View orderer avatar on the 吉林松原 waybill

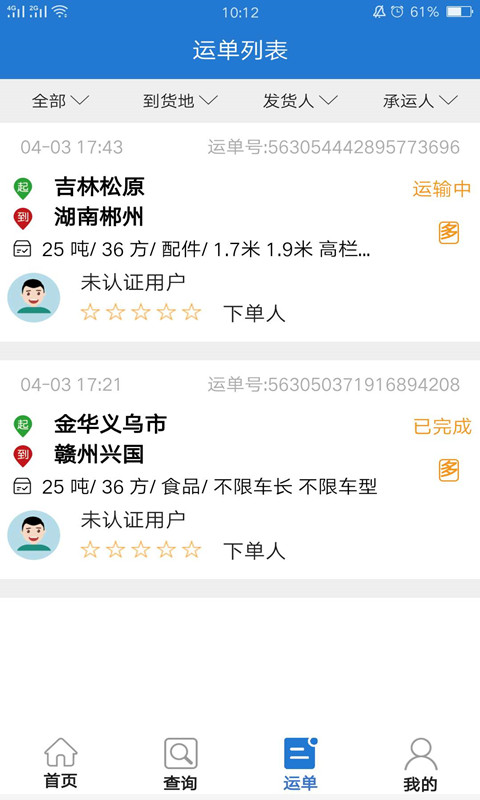tap(34, 297)
